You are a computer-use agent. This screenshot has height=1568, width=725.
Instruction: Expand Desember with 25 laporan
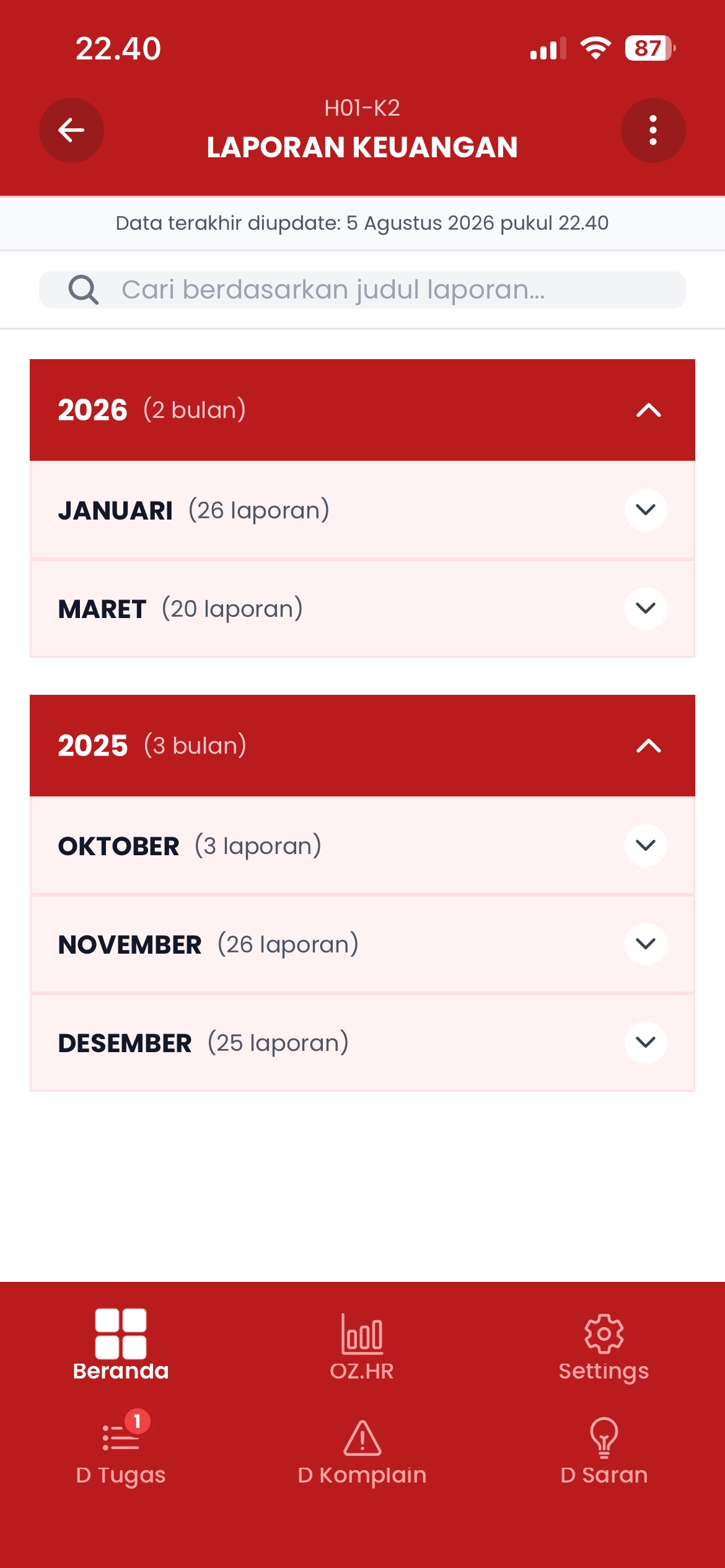click(362, 1043)
